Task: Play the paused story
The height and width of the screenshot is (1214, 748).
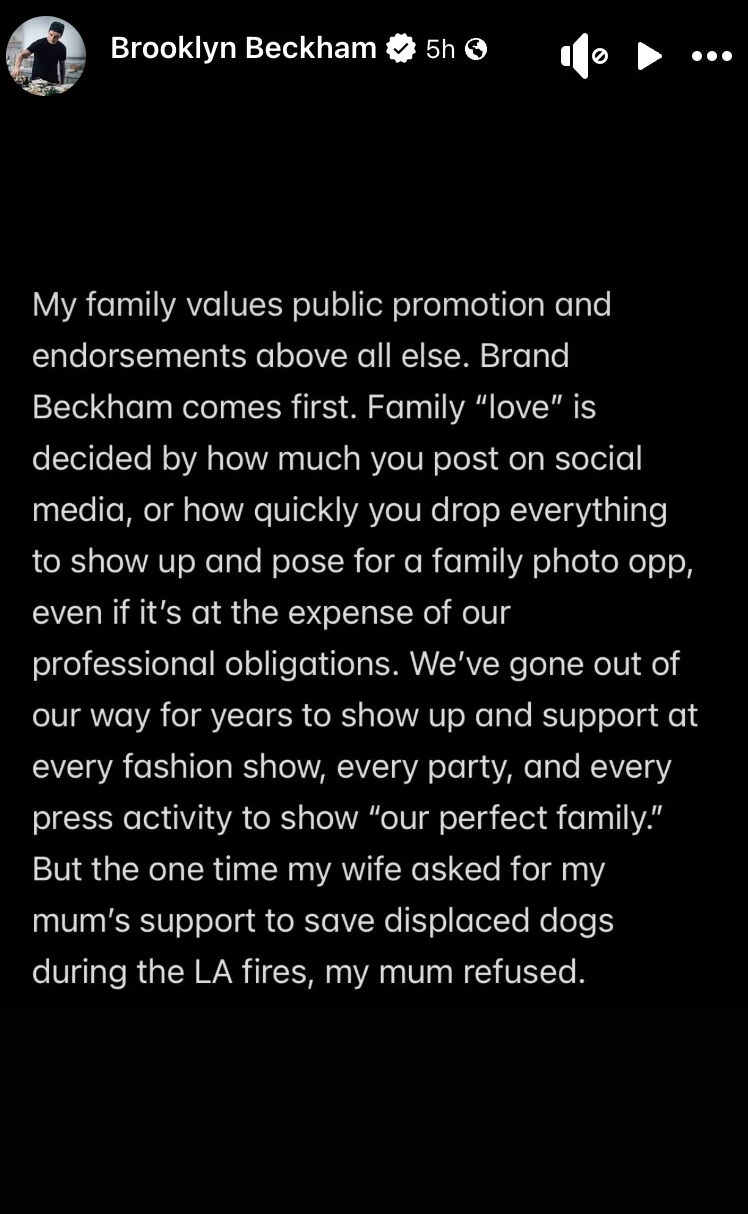Action: [649, 56]
